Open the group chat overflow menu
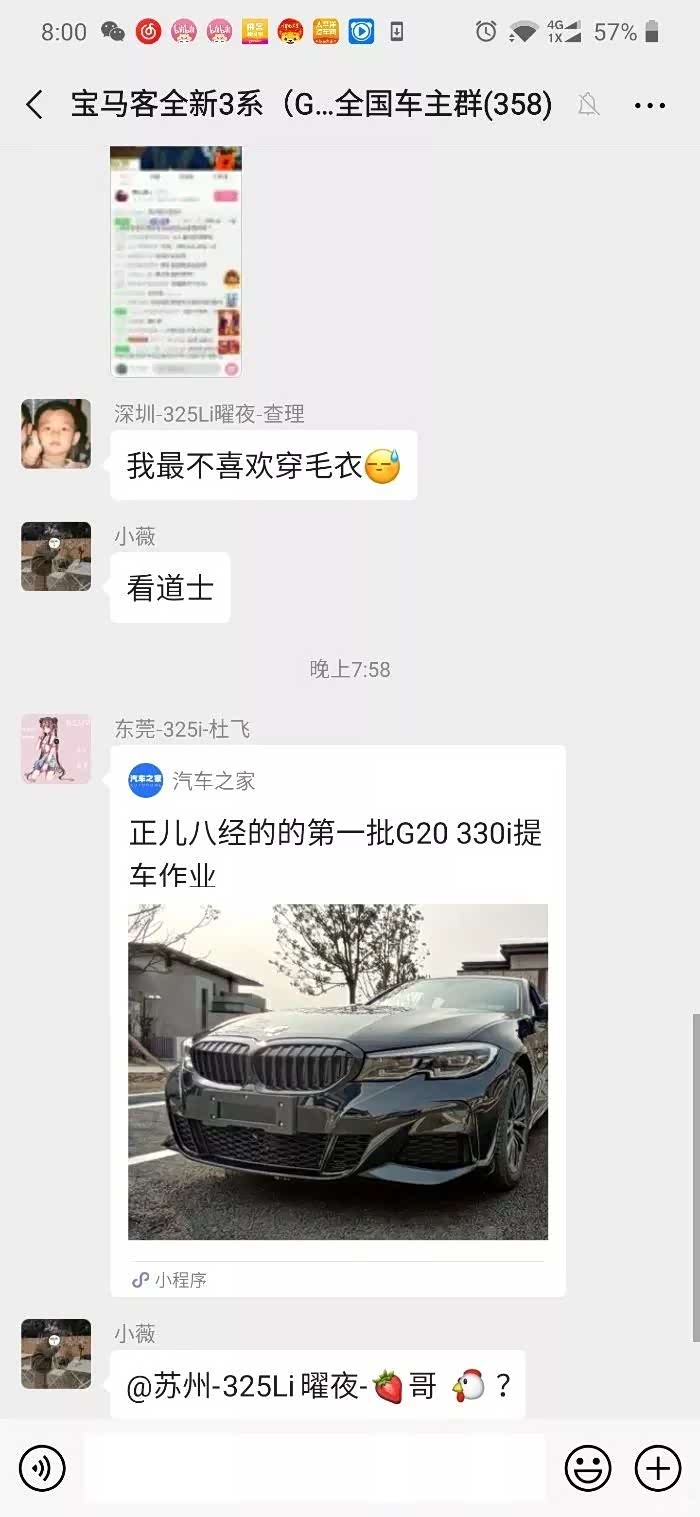The image size is (700, 1517). pyautogui.click(x=650, y=105)
